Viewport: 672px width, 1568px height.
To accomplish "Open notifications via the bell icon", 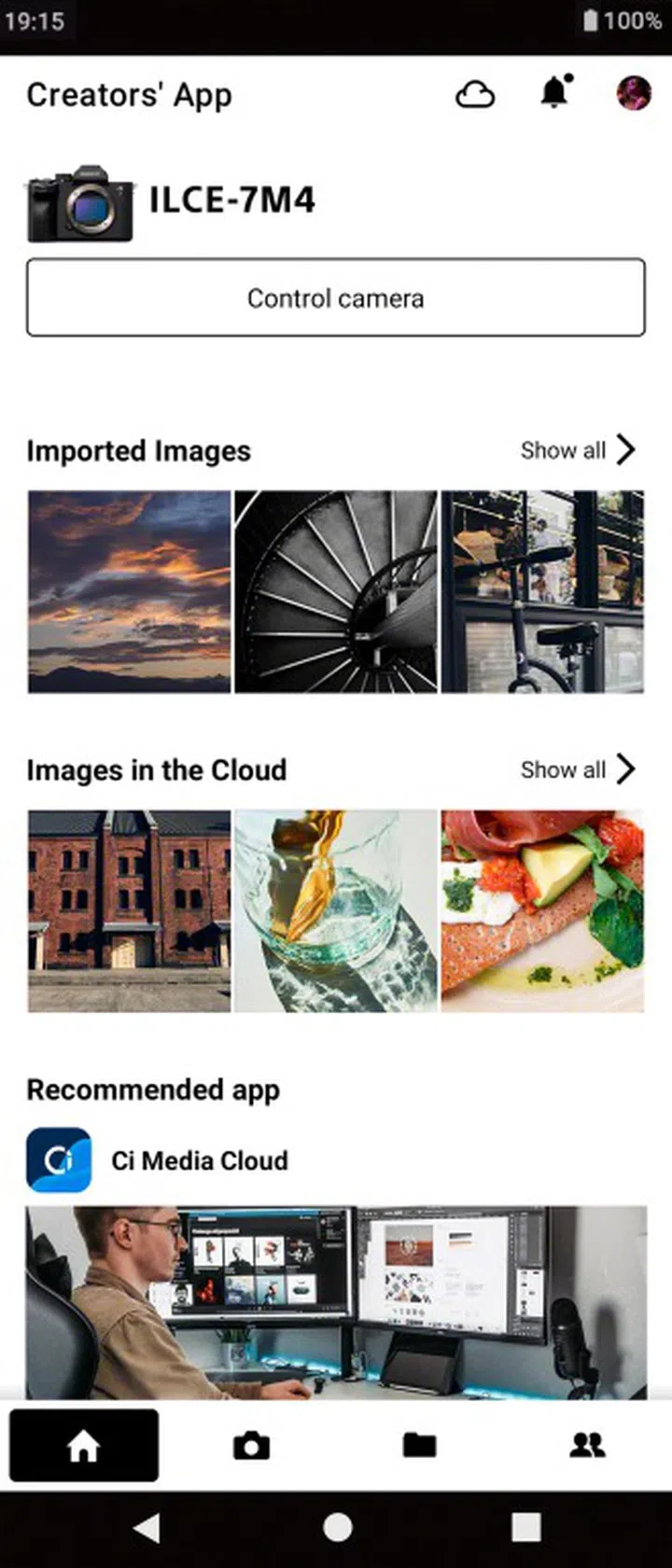I will (x=553, y=92).
